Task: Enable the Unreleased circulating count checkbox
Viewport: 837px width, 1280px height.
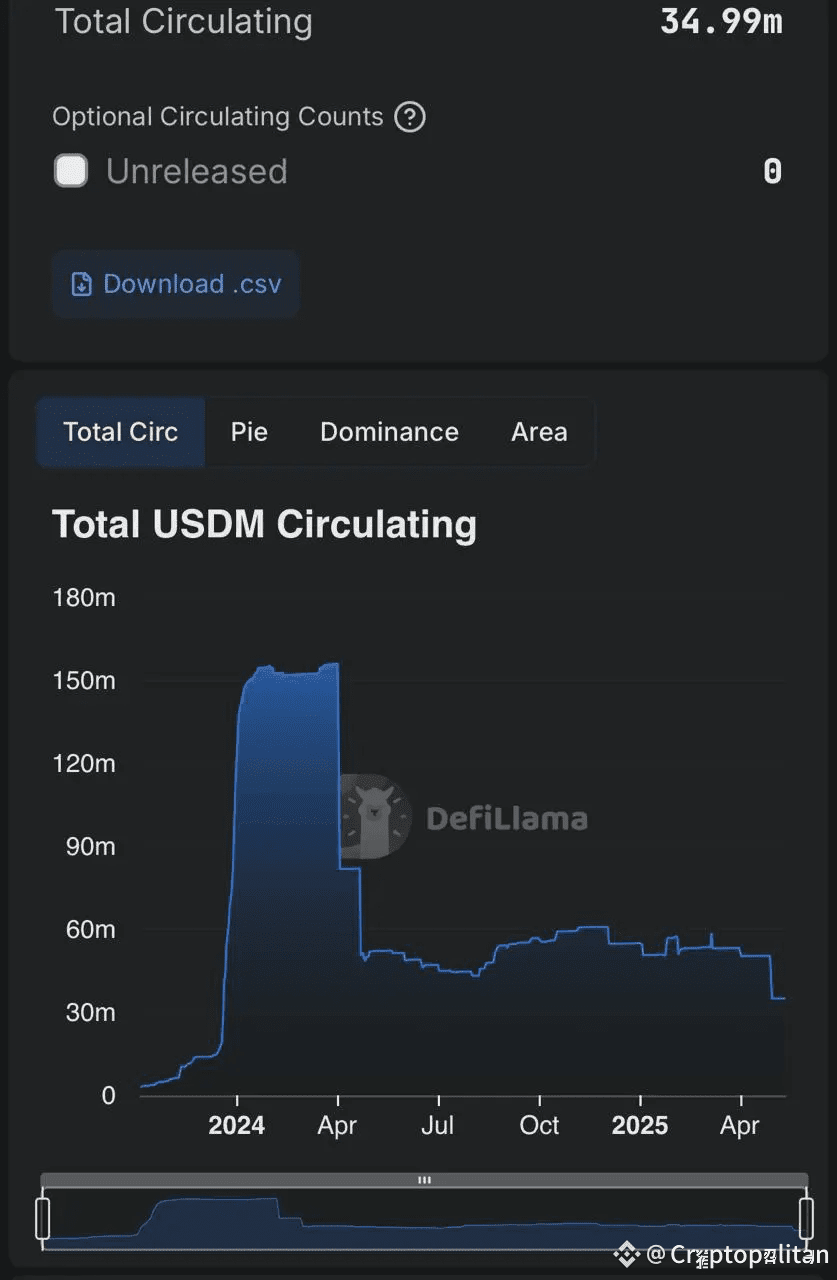Action: 70,170
